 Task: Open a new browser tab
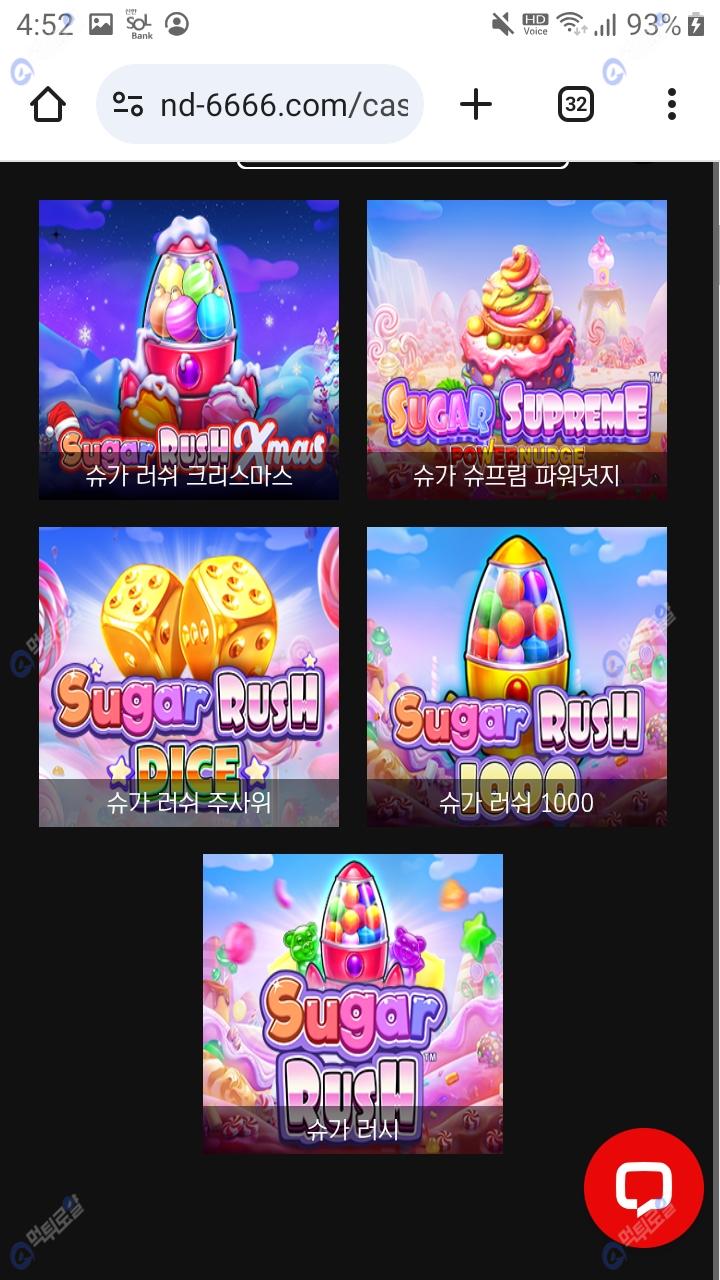476,104
